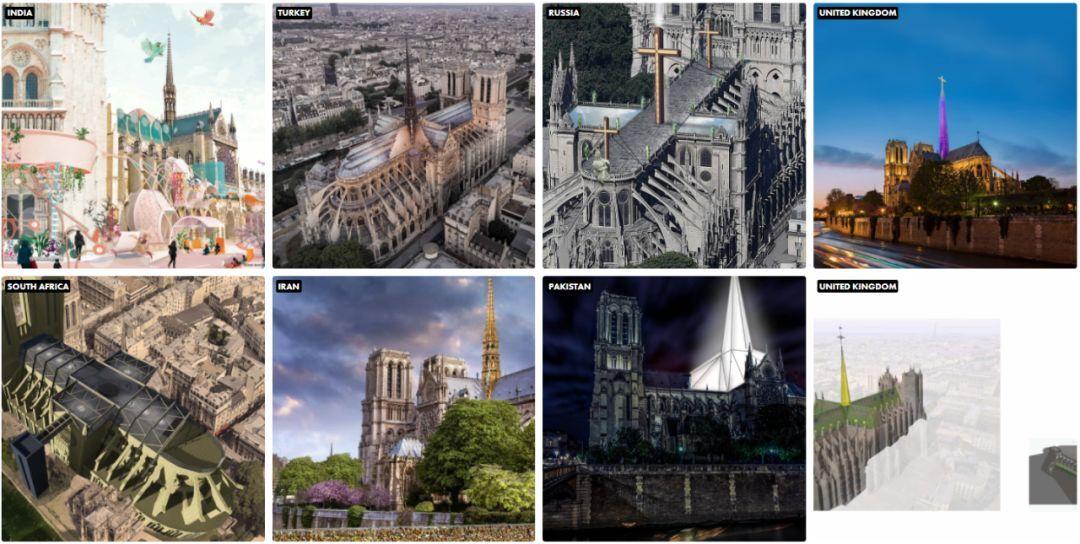
Task: Open United Kingdom entry with purple-lit spire
Action: pyautogui.click(x=945, y=136)
